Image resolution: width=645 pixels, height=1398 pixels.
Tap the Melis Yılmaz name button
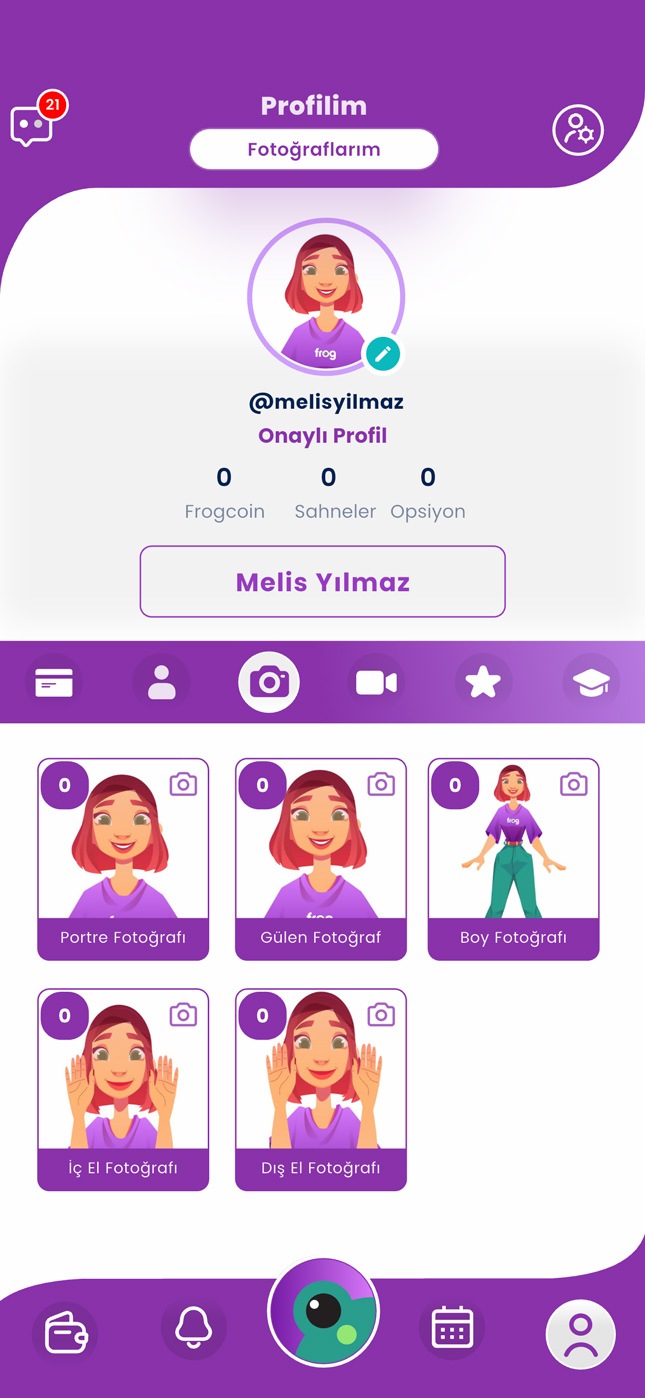[322, 582]
